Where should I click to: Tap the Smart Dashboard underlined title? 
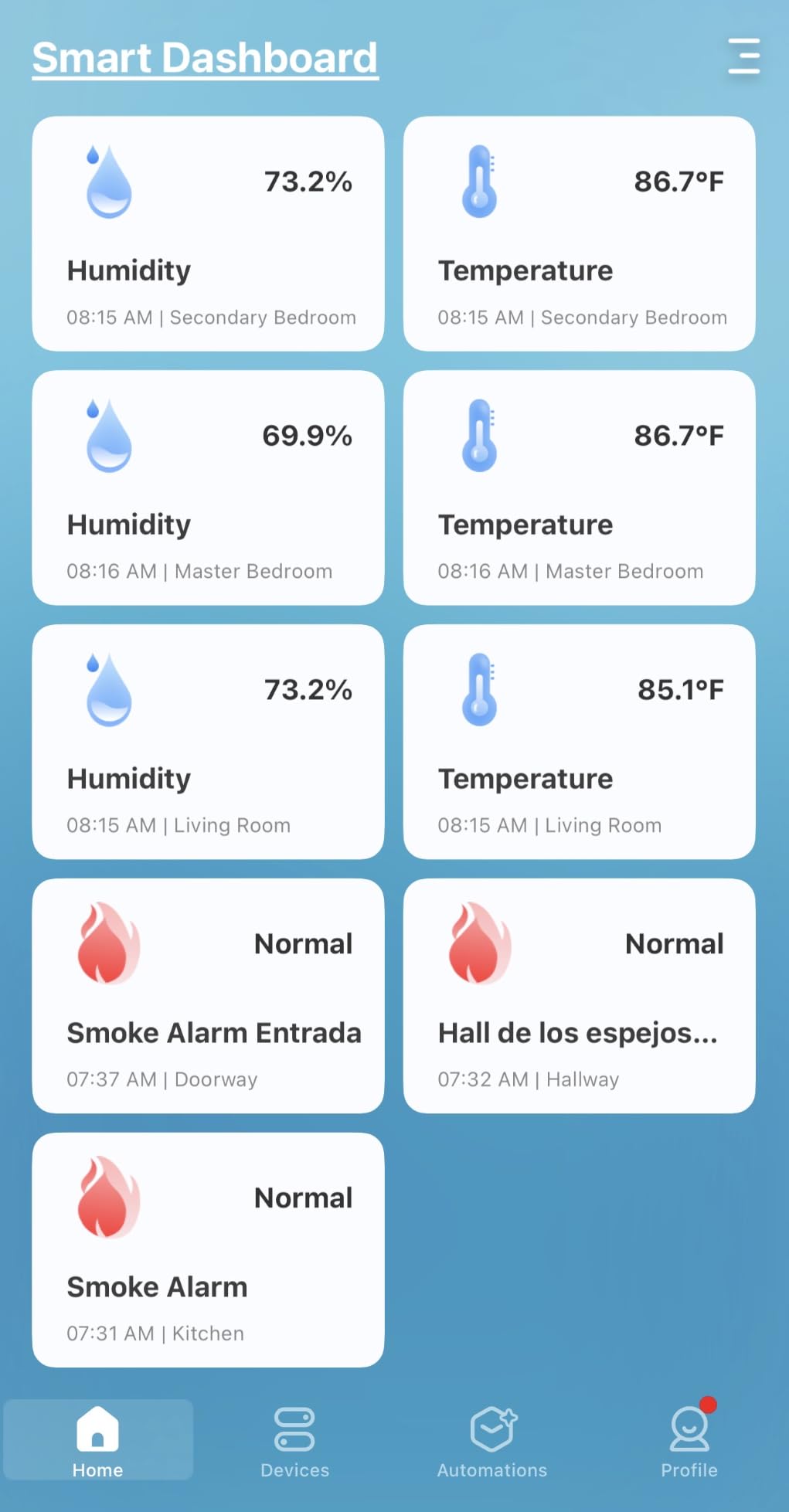pos(205,58)
